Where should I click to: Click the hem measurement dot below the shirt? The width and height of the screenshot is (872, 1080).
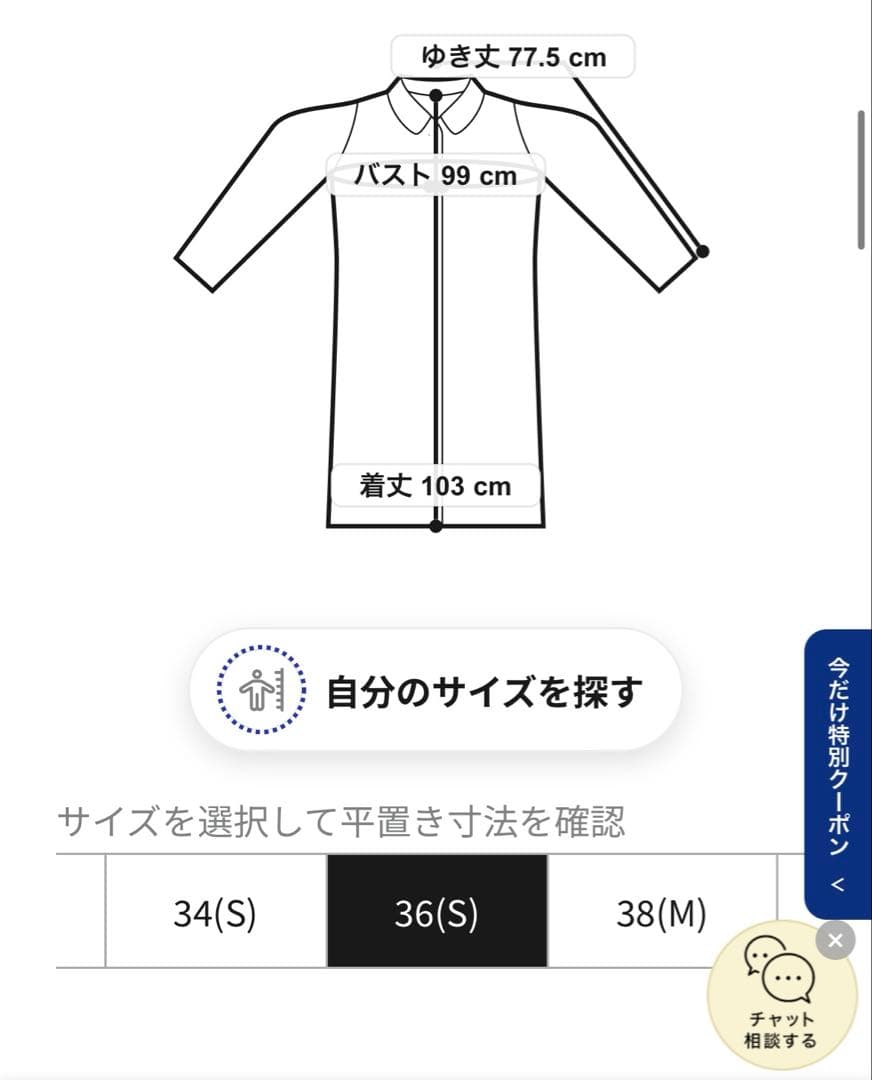tap(435, 524)
